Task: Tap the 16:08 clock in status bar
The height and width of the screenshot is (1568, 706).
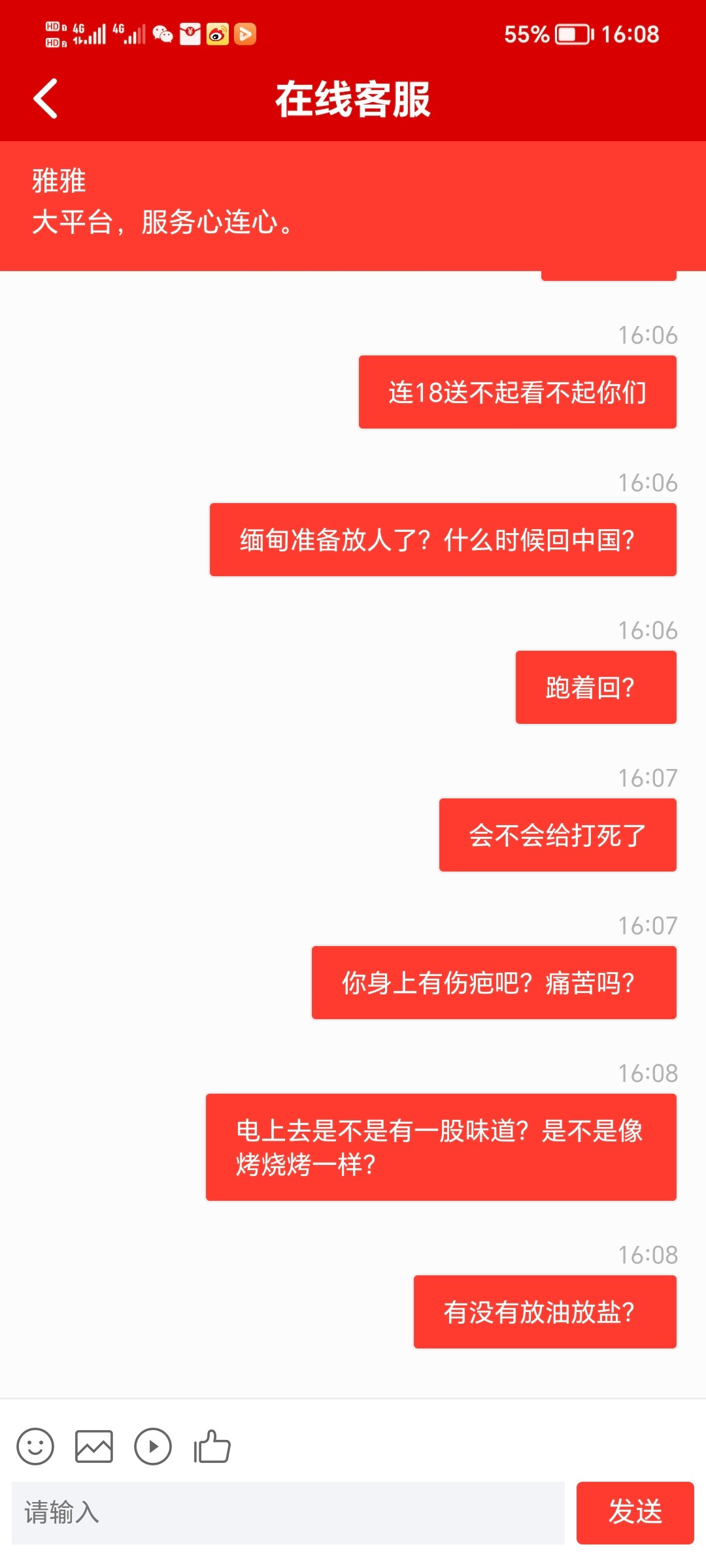Action: pyautogui.click(x=631, y=34)
